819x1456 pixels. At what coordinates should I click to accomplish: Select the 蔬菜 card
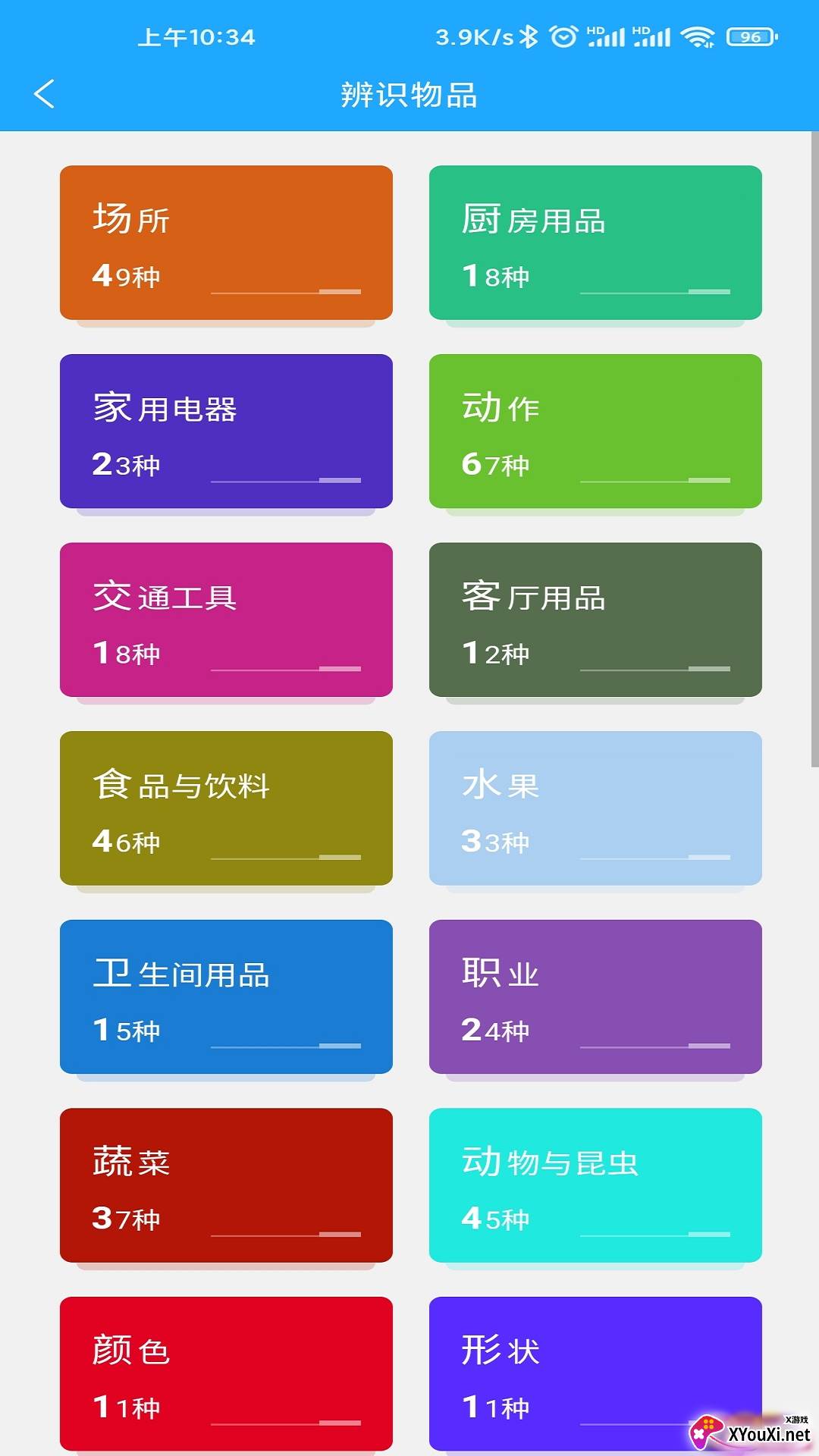[226, 1185]
